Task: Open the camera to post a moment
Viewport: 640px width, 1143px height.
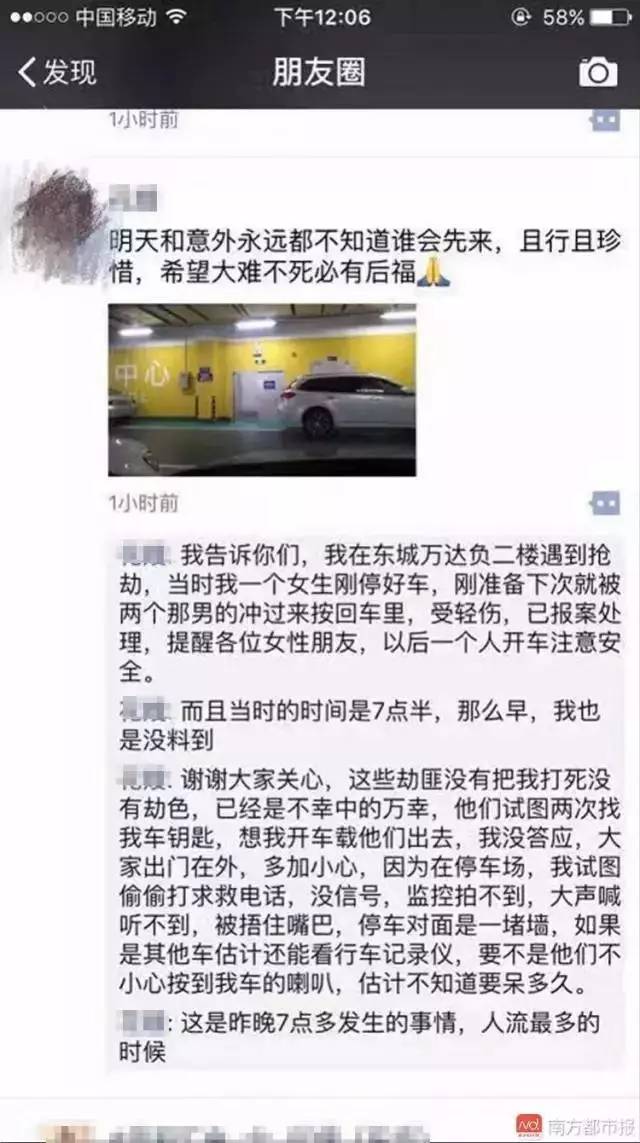Action: 598,72
